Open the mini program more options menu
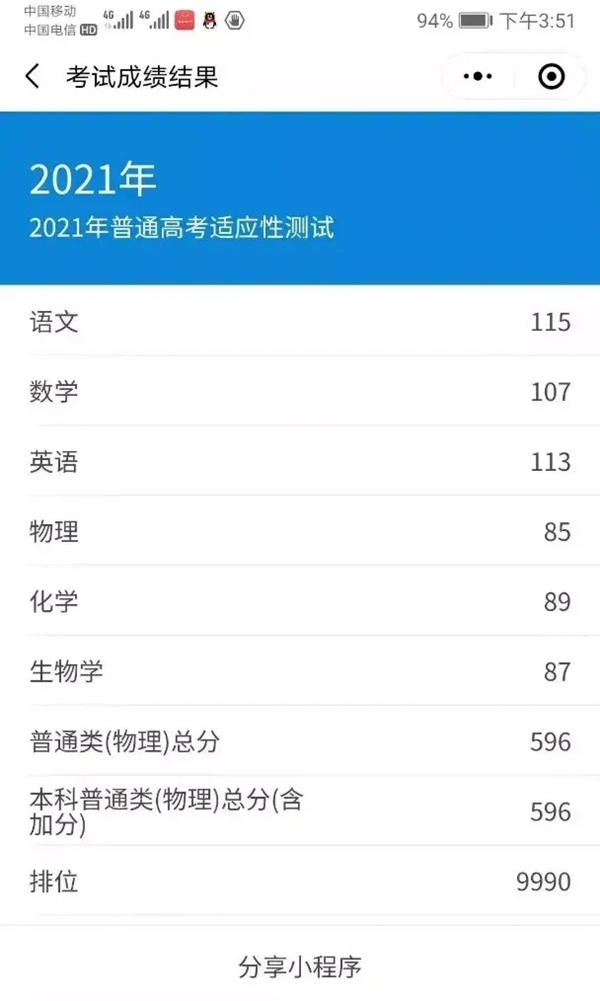 (479, 77)
